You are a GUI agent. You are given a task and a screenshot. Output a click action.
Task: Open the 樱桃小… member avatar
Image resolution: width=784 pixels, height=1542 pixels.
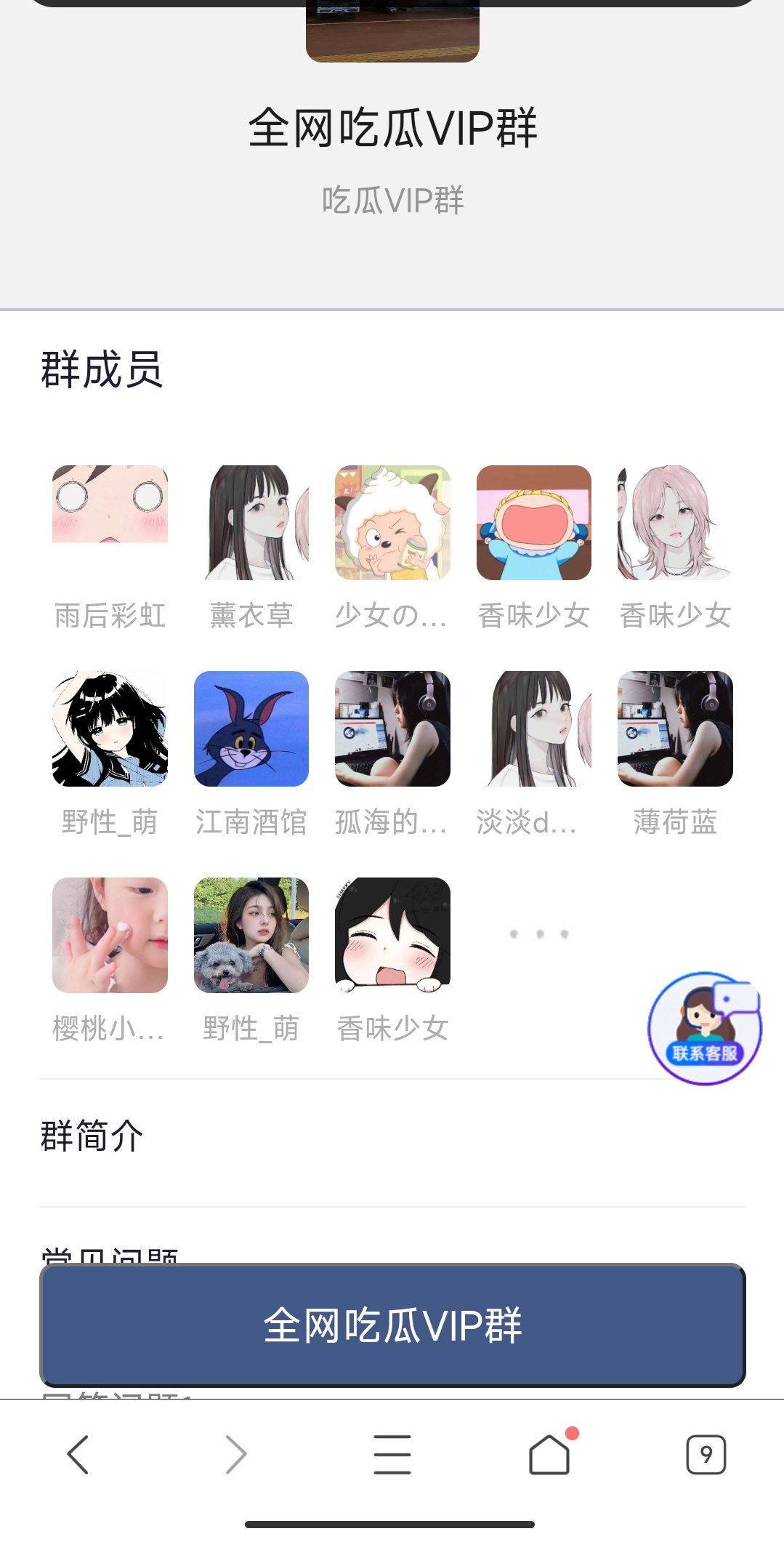(x=110, y=935)
